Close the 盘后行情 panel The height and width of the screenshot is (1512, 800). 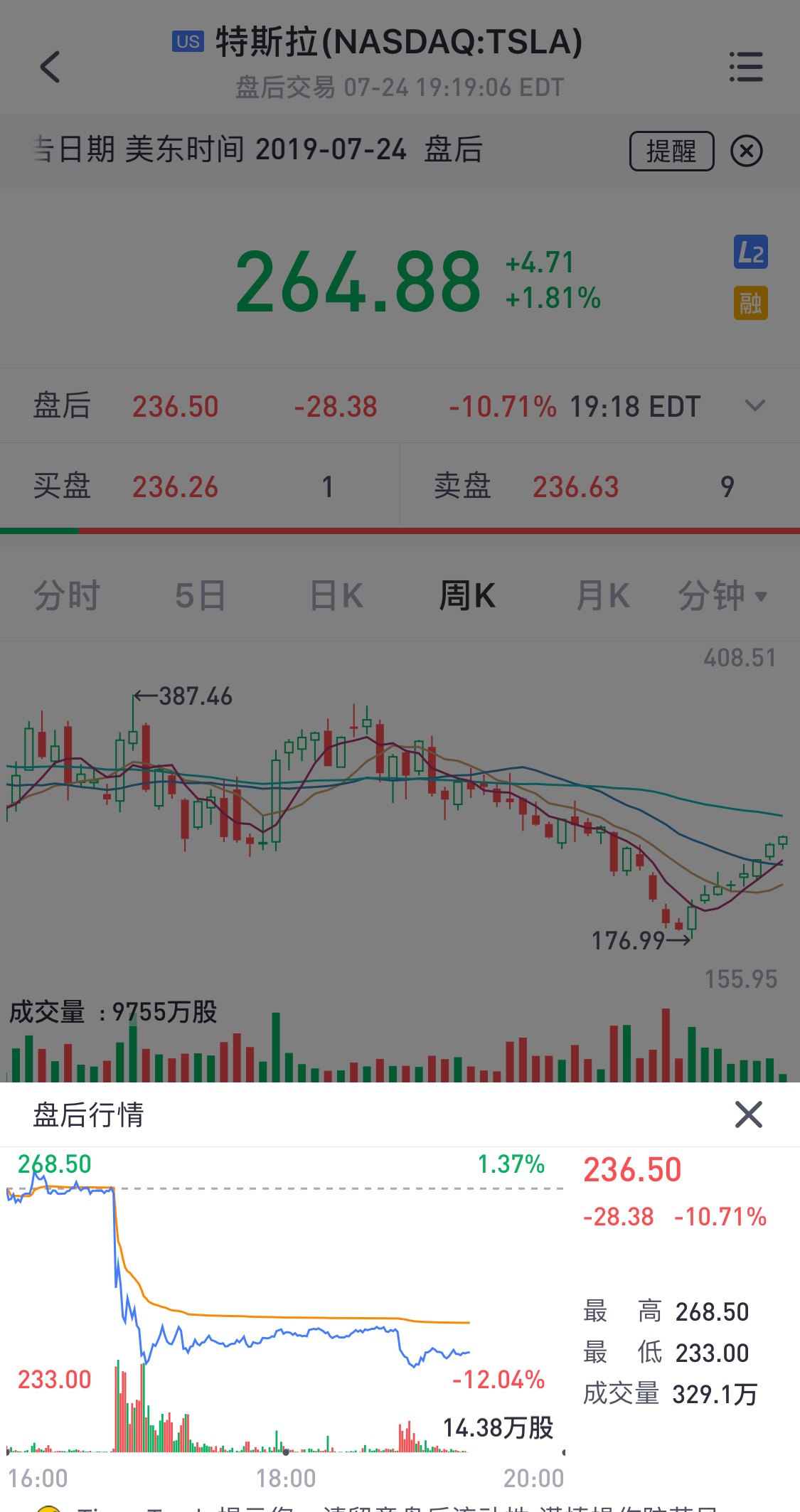[748, 1114]
